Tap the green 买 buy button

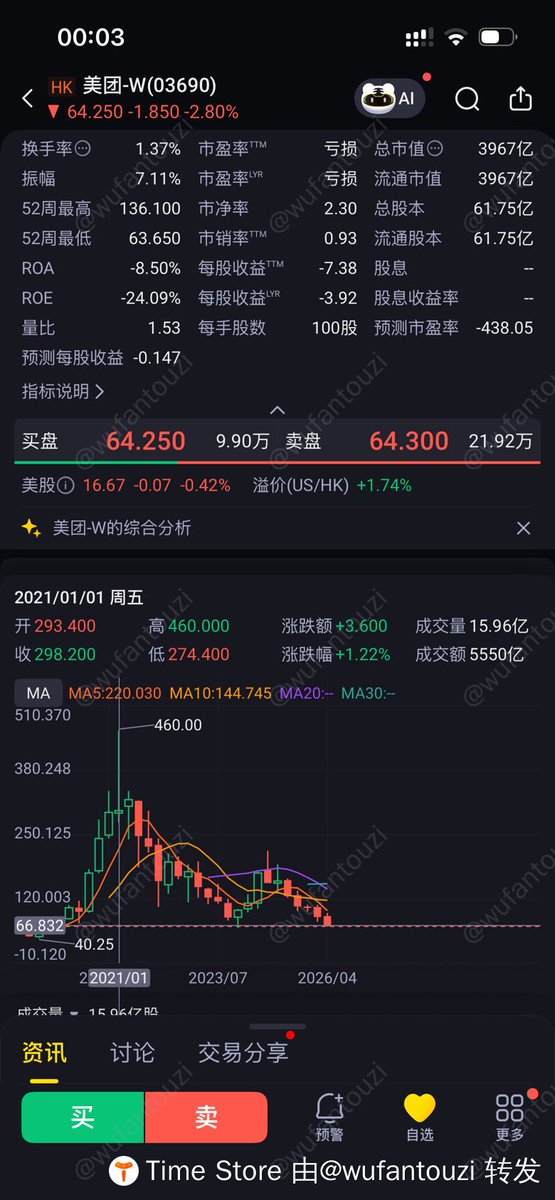[83, 1117]
